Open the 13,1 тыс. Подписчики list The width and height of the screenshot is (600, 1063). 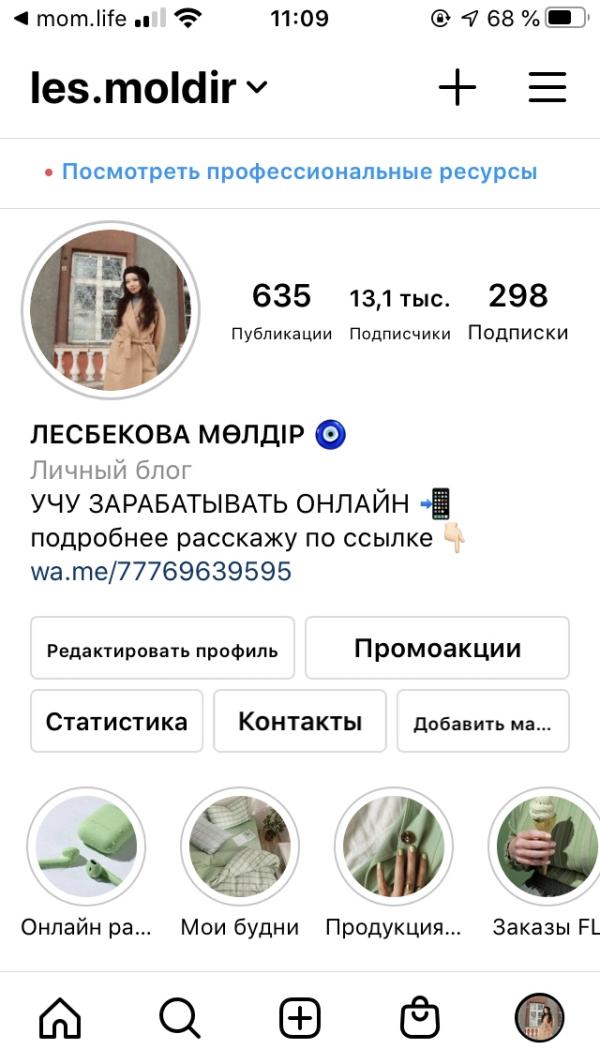pyautogui.click(x=399, y=312)
